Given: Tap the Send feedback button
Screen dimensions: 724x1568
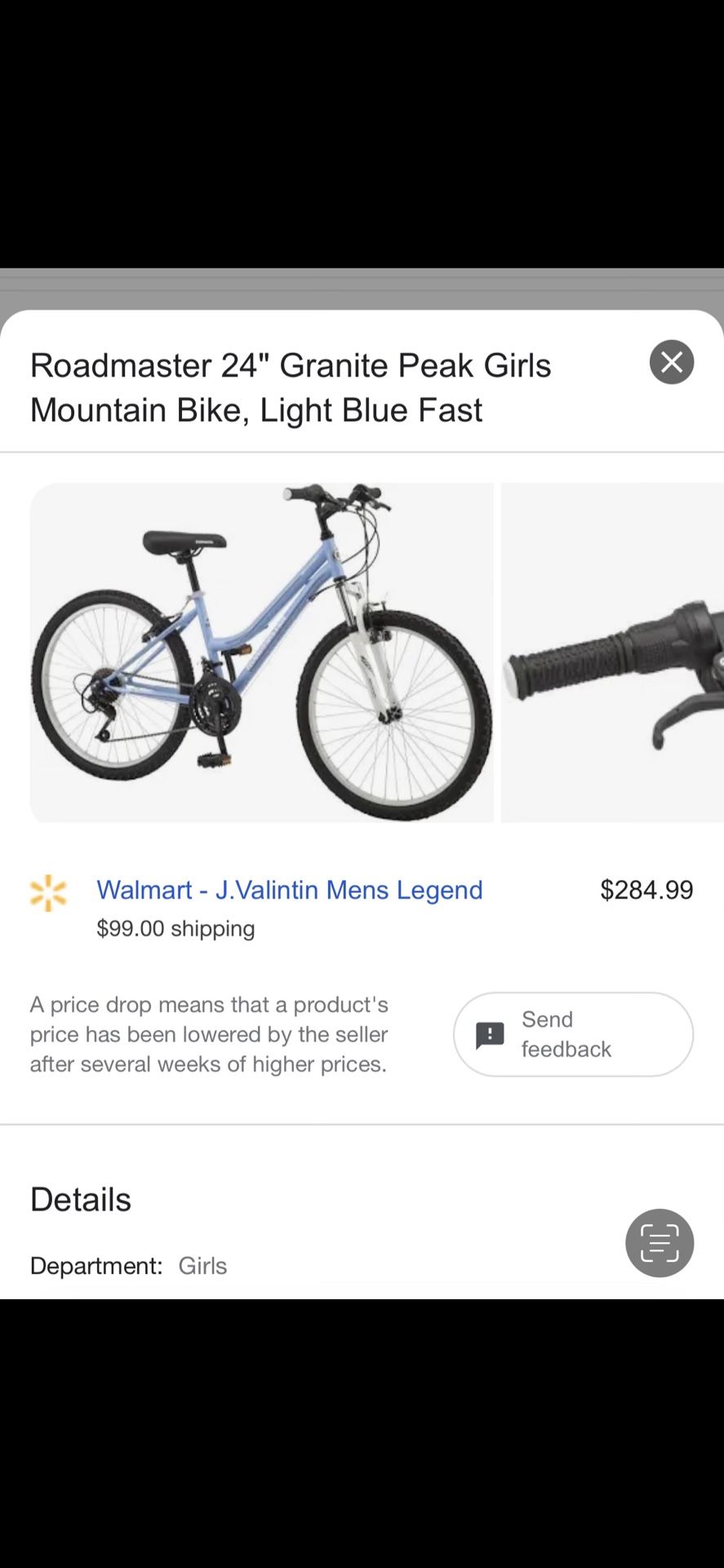Looking at the screenshot, I should click(x=573, y=1034).
